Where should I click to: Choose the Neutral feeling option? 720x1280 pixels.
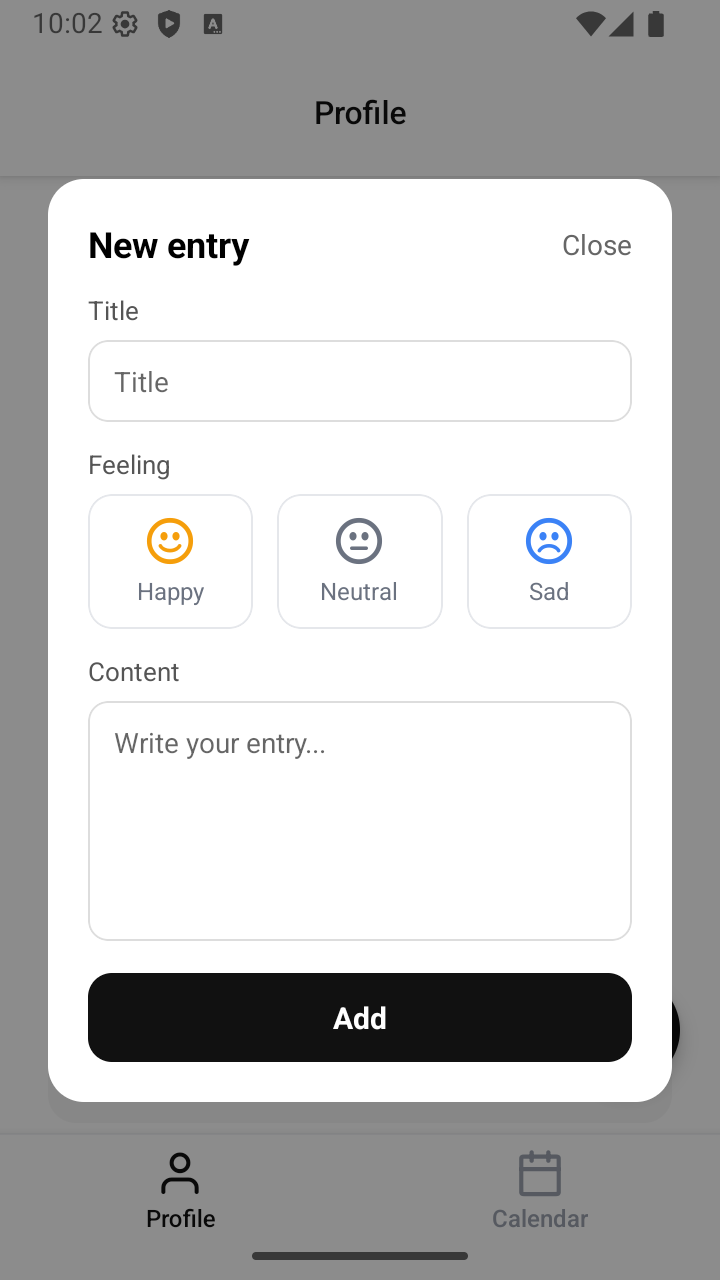point(360,560)
